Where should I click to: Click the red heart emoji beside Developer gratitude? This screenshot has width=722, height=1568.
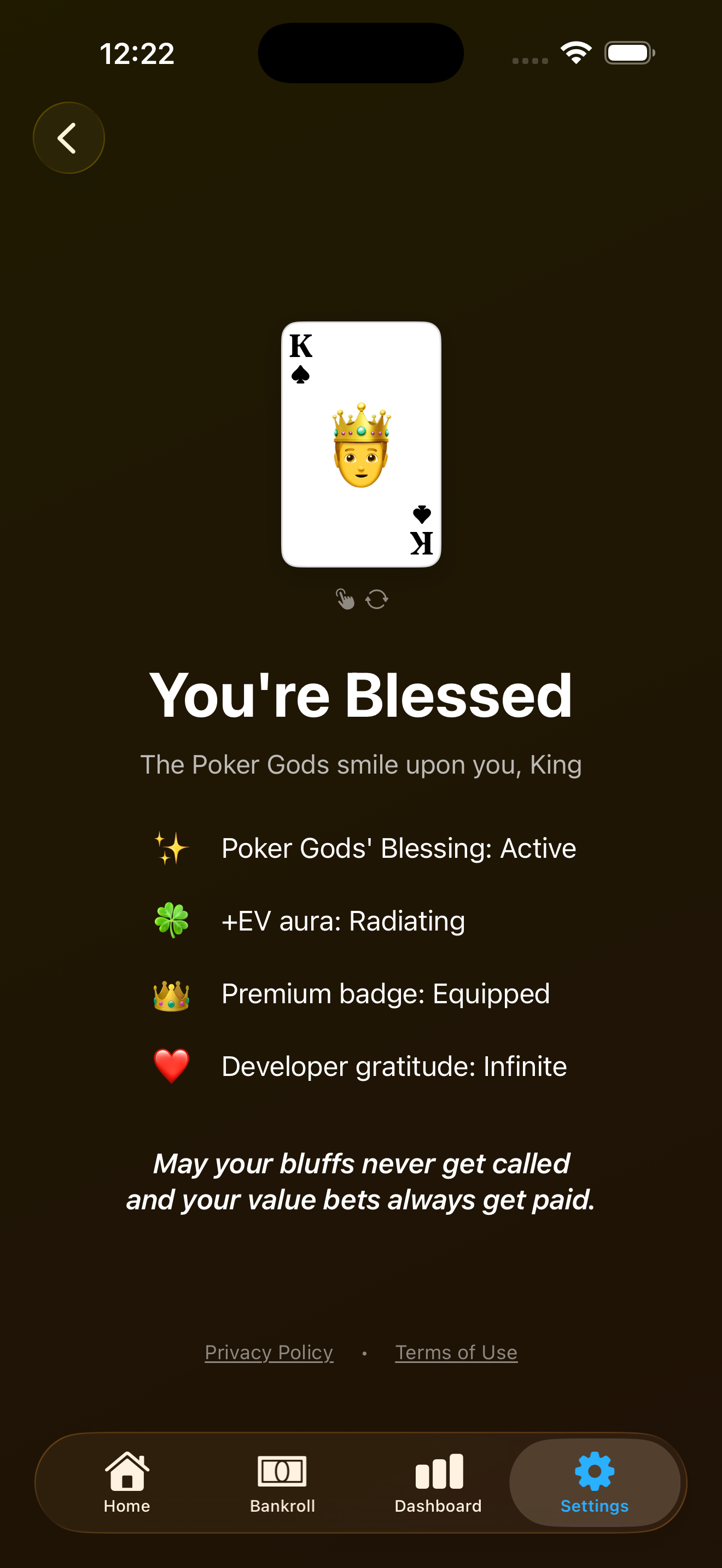pos(172,1066)
